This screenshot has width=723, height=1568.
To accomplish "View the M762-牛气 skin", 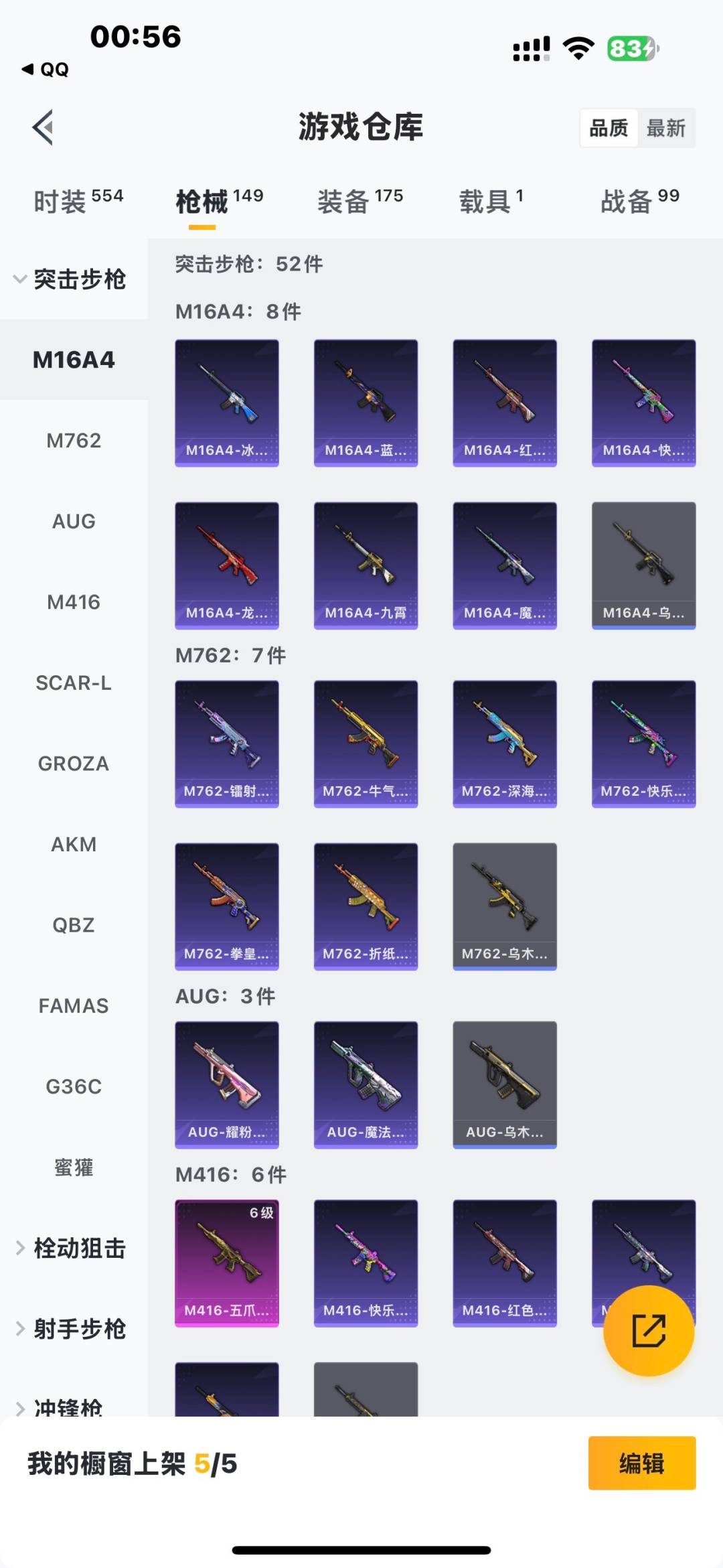I will click(x=366, y=743).
